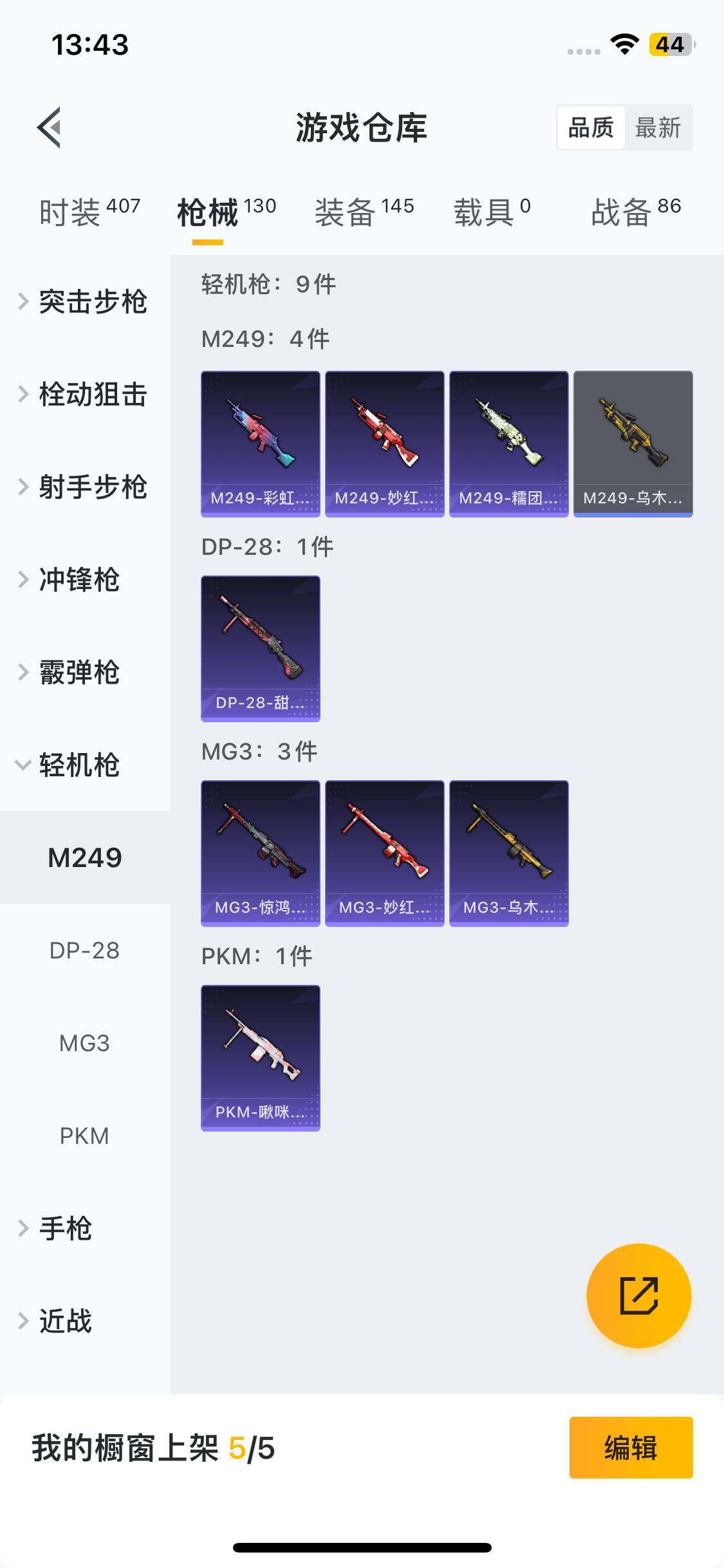The image size is (724, 1568).
Task: Tap the 编辑 button
Action: (x=631, y=1448)
